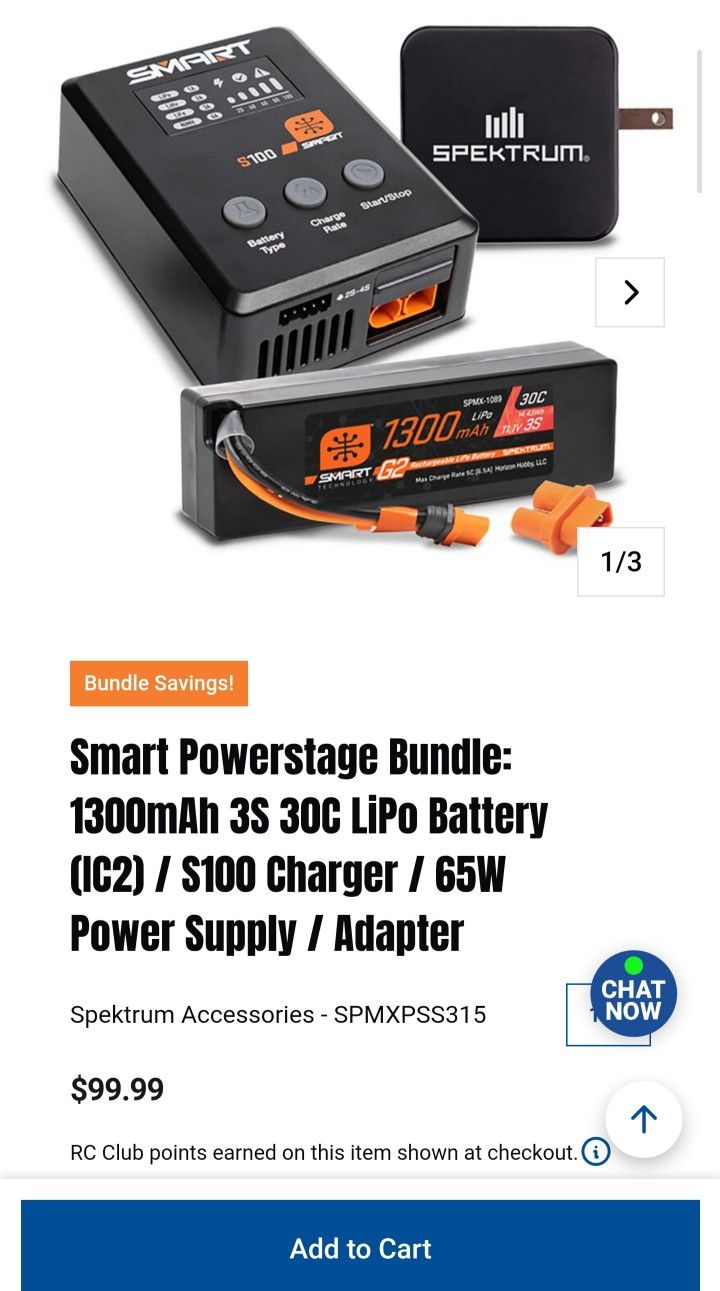Open the Chat Now bubble
The image size is (720, 1291).
633,994
